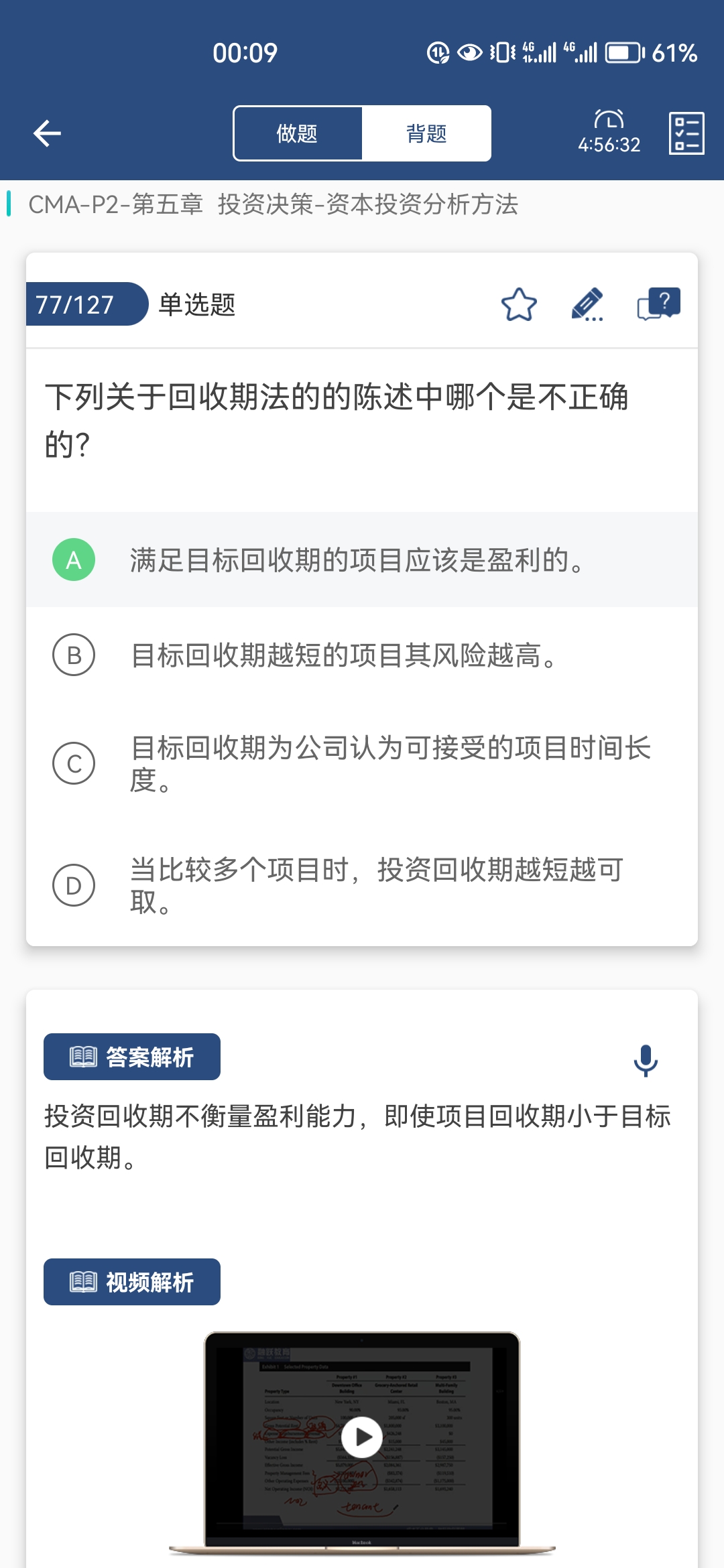This screenshot has width=724, height=1568.
Task: Select answer option A
Action: pyautogui.click(x=362, y=560)
